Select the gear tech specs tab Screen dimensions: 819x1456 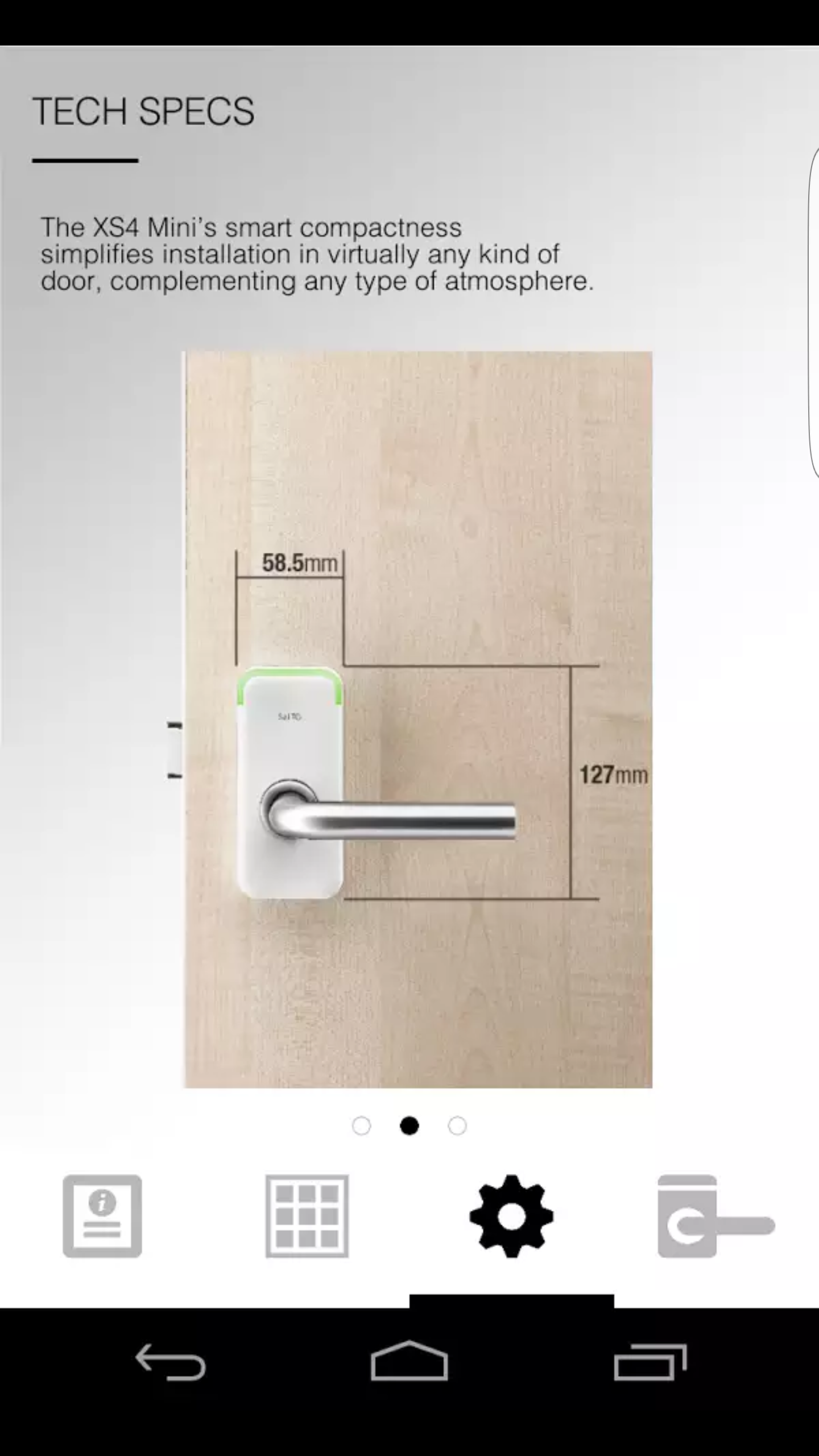coord(511,1215)
